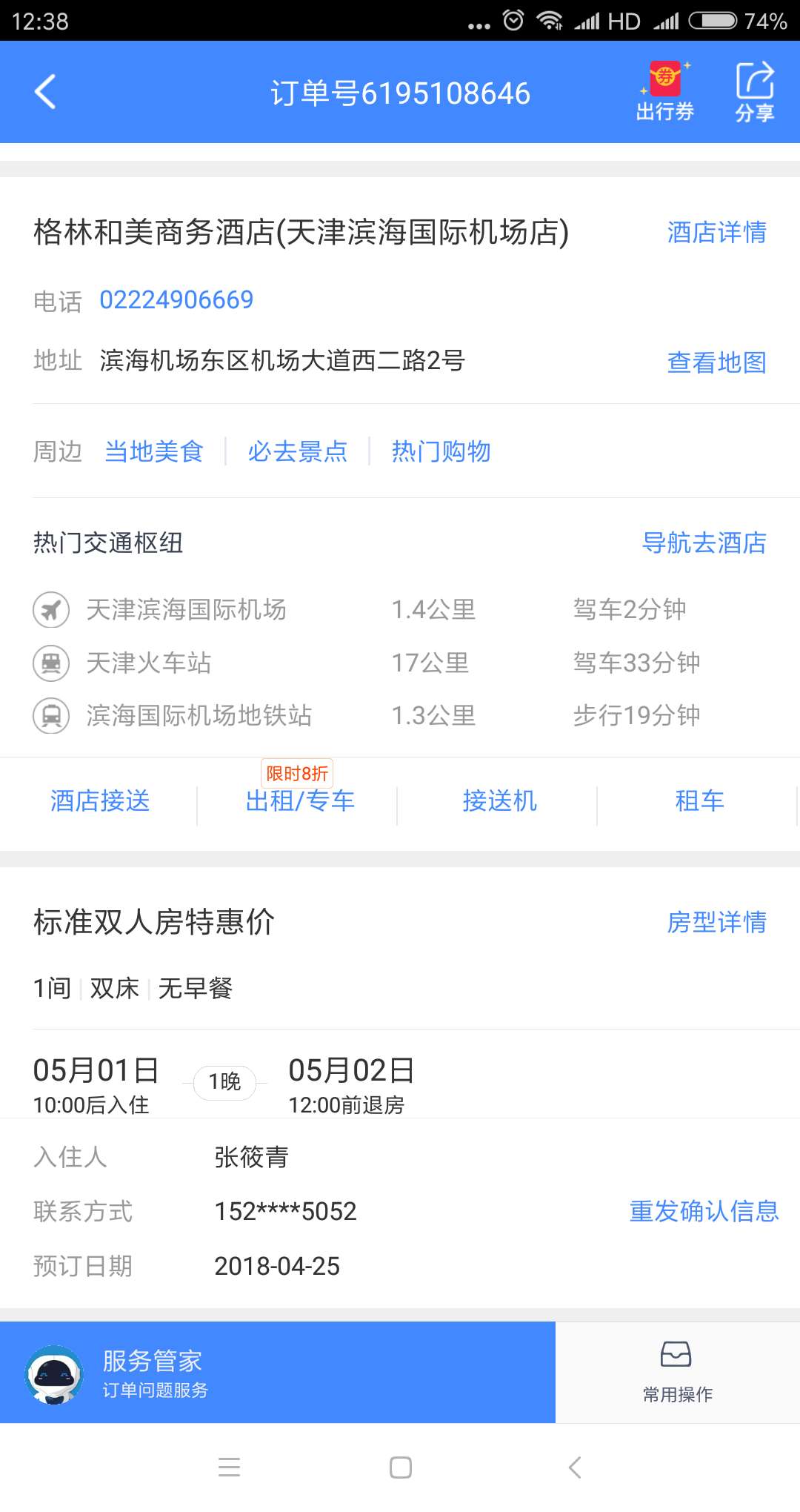Start 导航去酒店 navigation to hotel

(704, 543)
